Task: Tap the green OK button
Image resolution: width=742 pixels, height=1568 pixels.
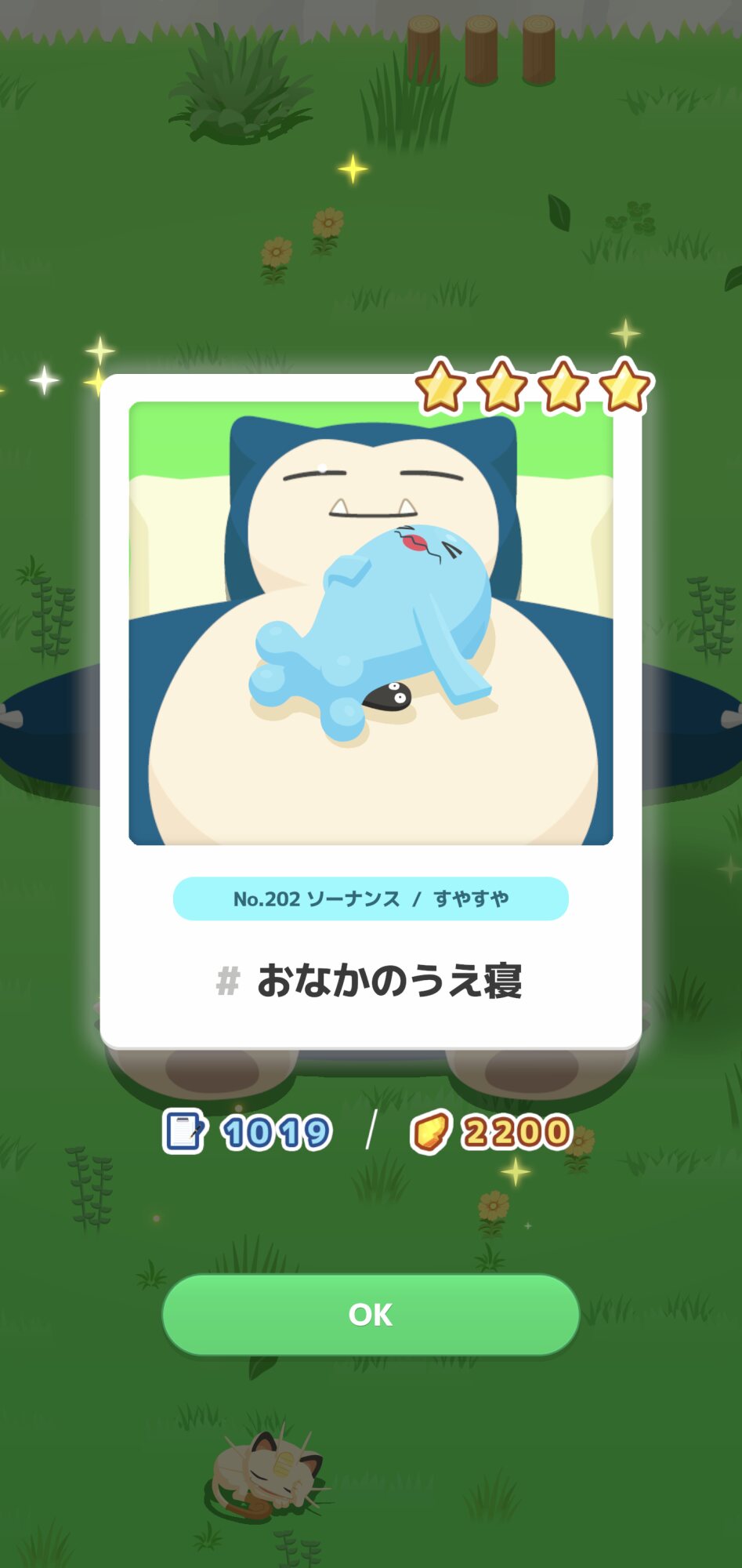Action: (x=371, y=1314)
